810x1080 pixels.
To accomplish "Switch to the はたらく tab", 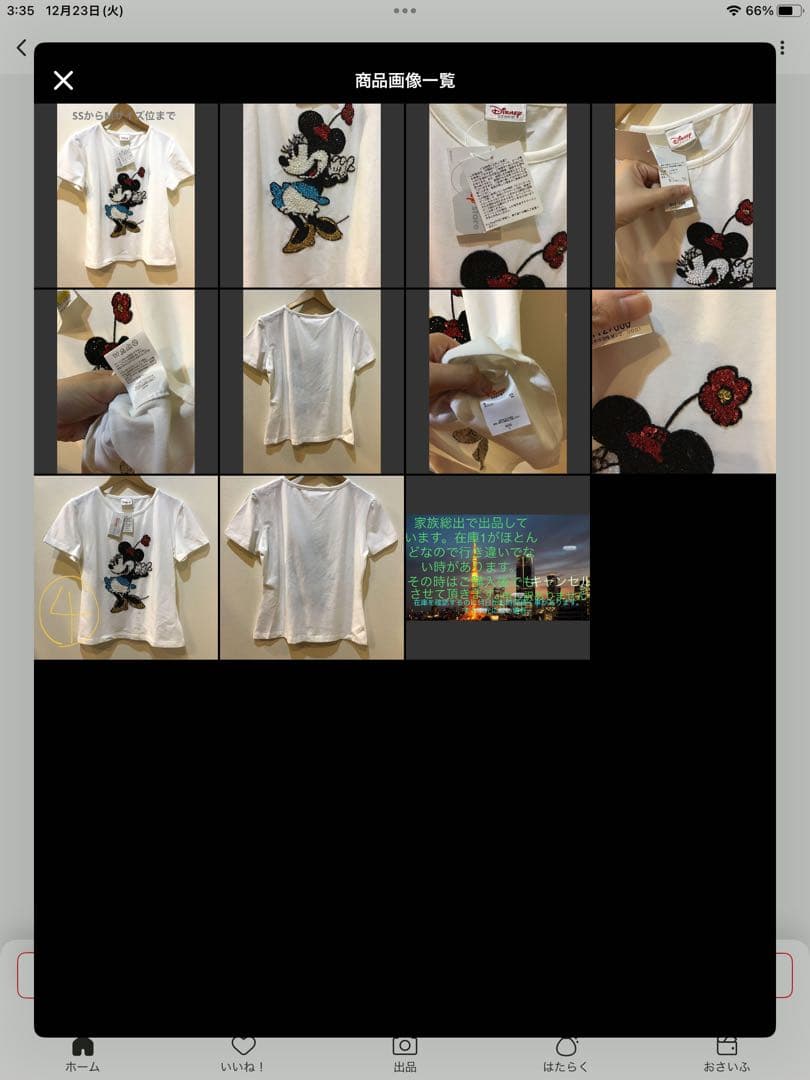I will [x=566, y=1053].
